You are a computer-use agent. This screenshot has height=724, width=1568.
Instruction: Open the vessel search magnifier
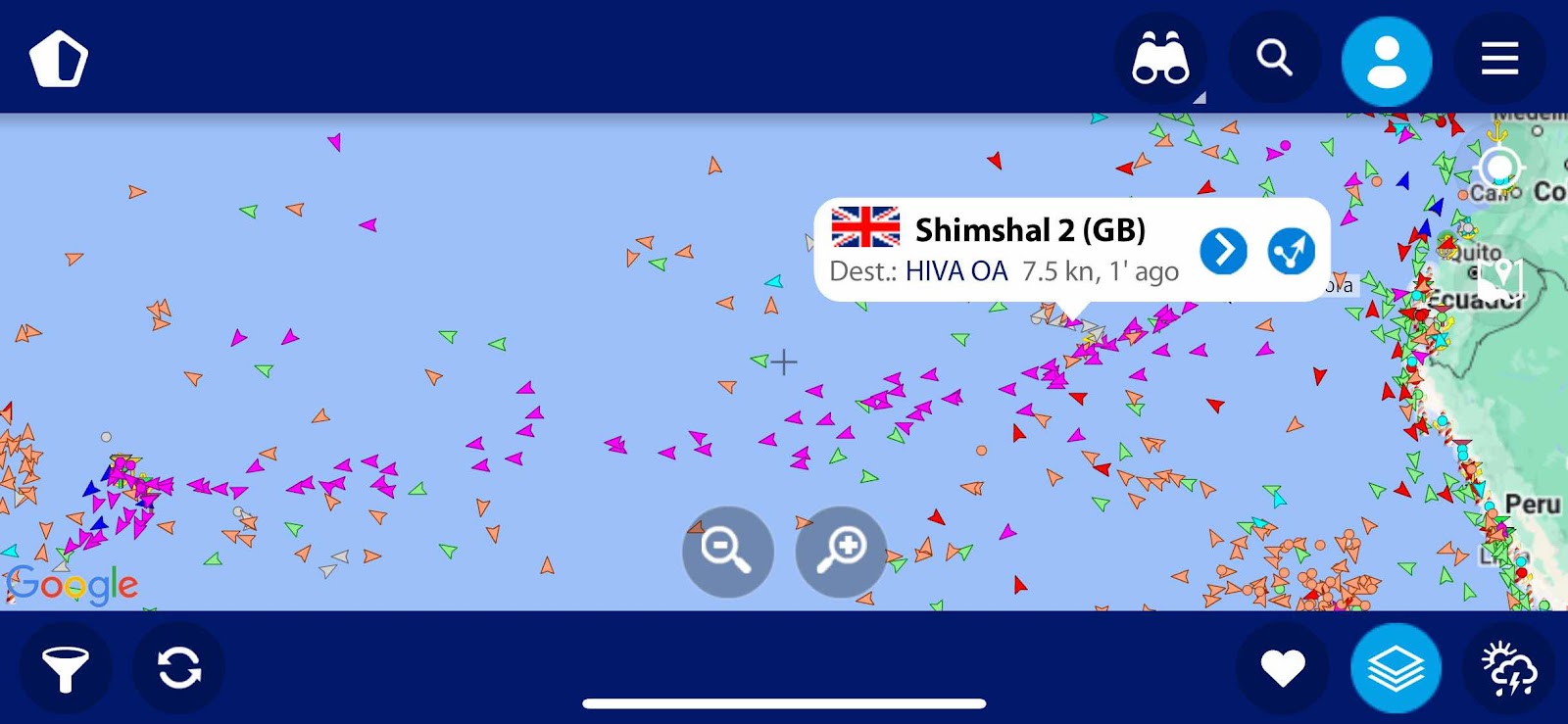1274,59
